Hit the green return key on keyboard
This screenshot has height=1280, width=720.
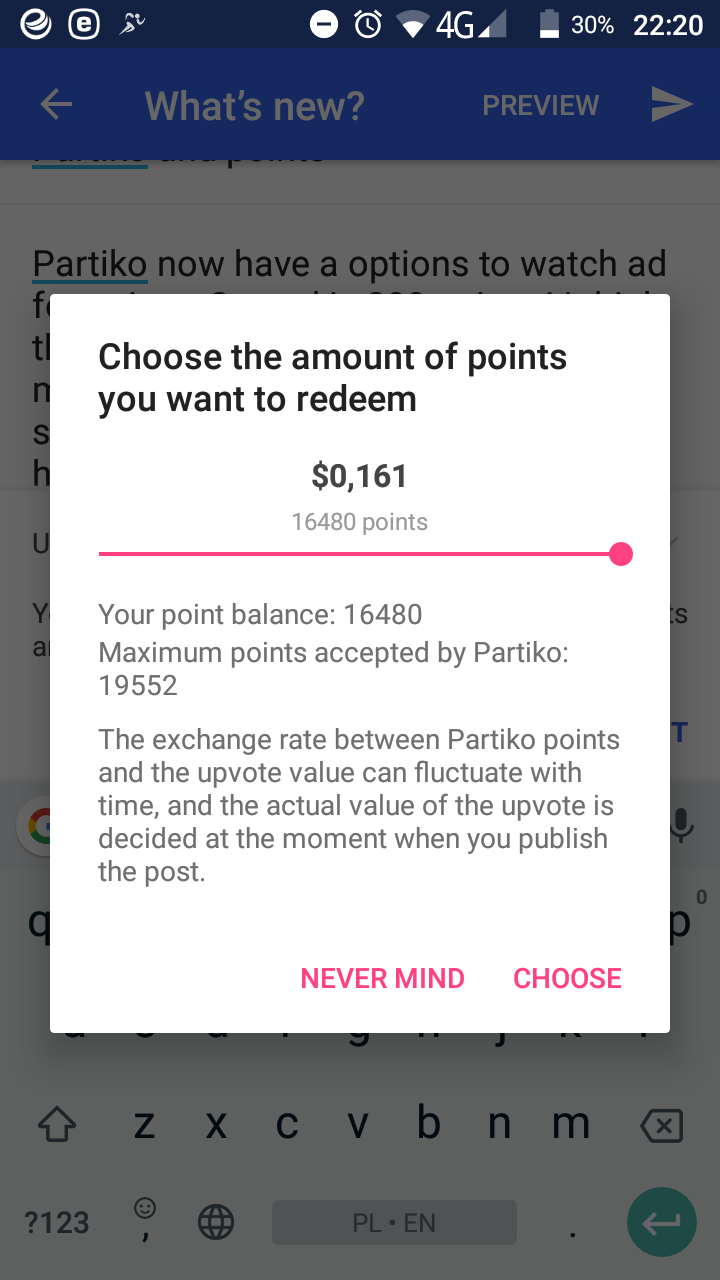click(x=661, y=1221)
